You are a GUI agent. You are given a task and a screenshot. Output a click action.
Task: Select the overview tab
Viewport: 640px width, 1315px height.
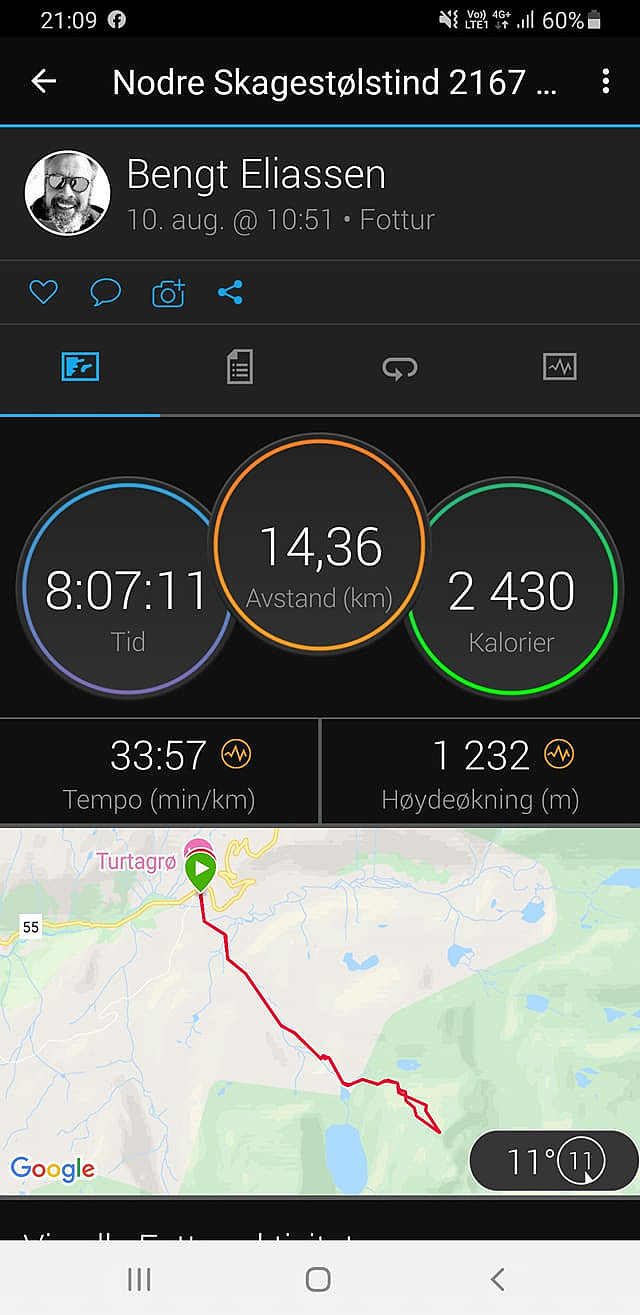coord(80,367)
